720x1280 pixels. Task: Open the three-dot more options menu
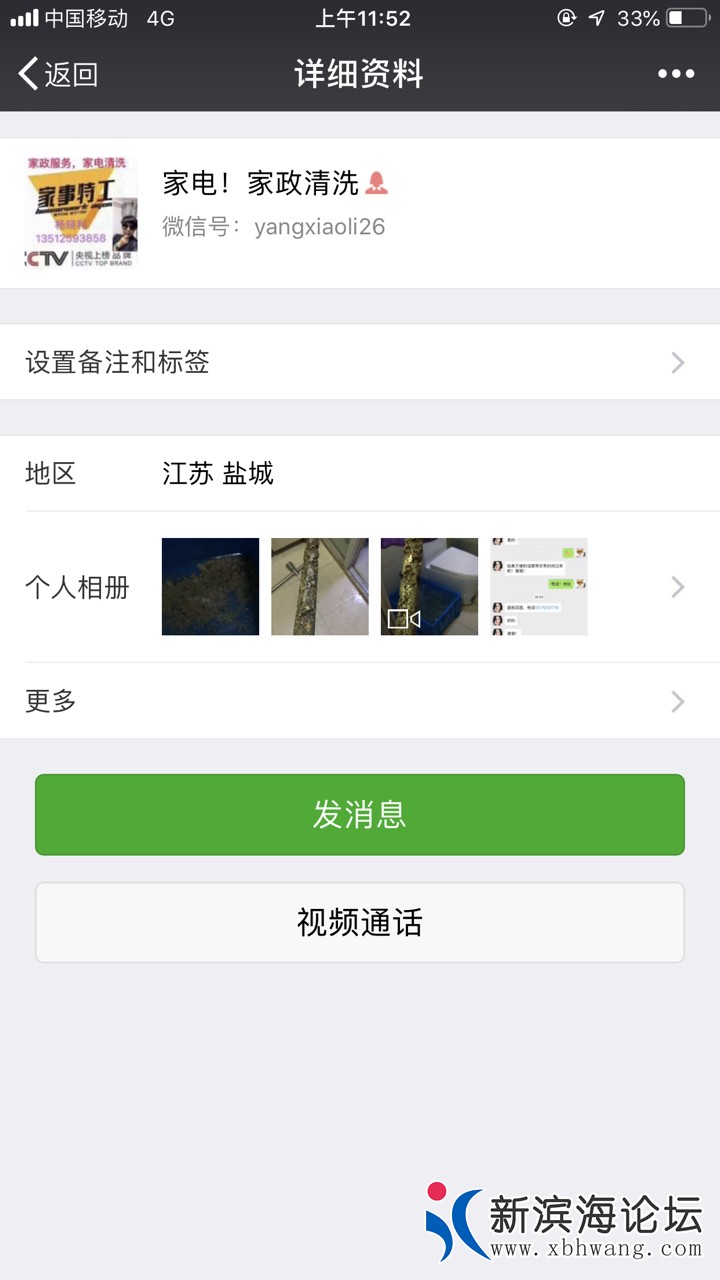[x=675, y=74]
